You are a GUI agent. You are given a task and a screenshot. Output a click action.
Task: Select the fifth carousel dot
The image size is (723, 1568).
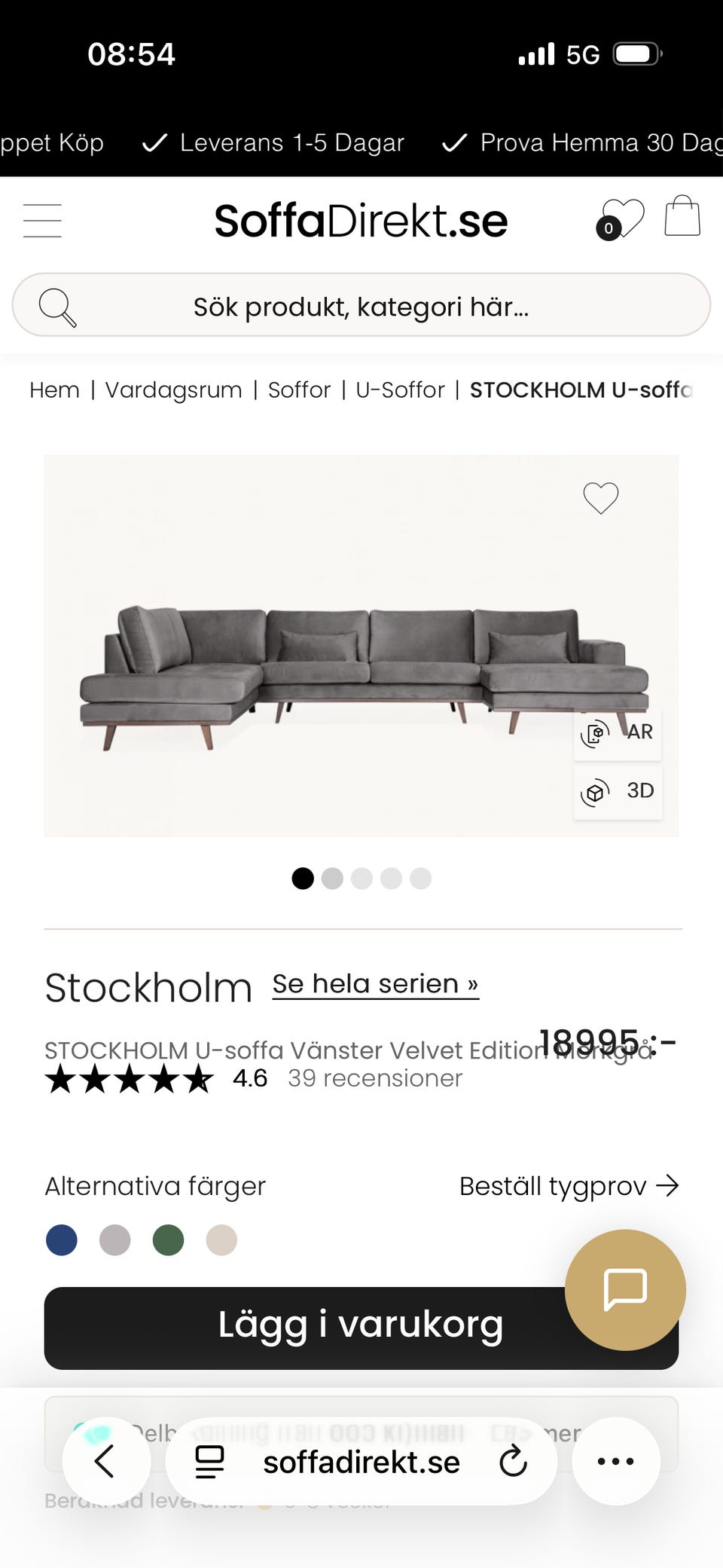coord(420,879)
